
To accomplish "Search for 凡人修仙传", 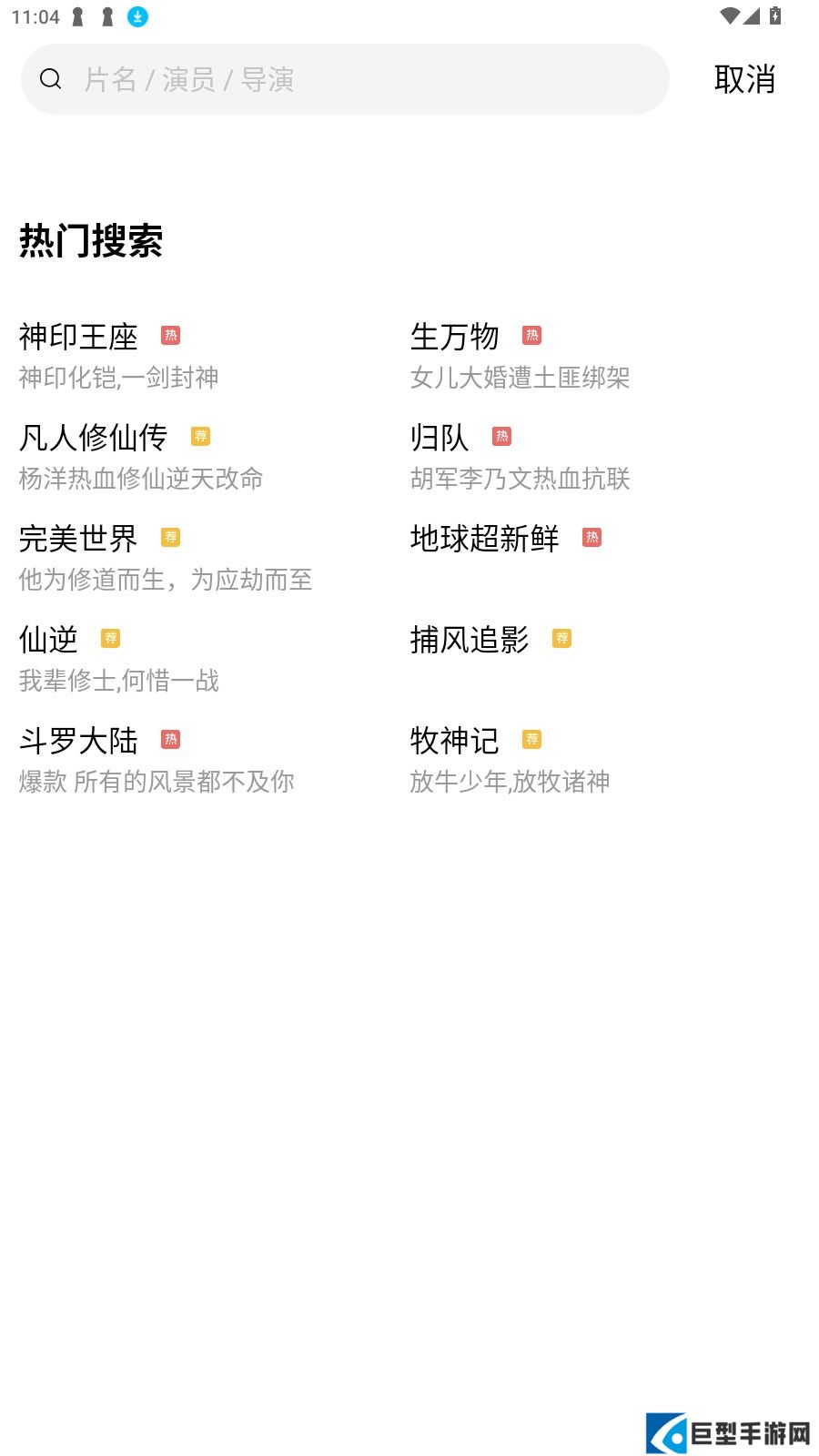I will [94, 438].
